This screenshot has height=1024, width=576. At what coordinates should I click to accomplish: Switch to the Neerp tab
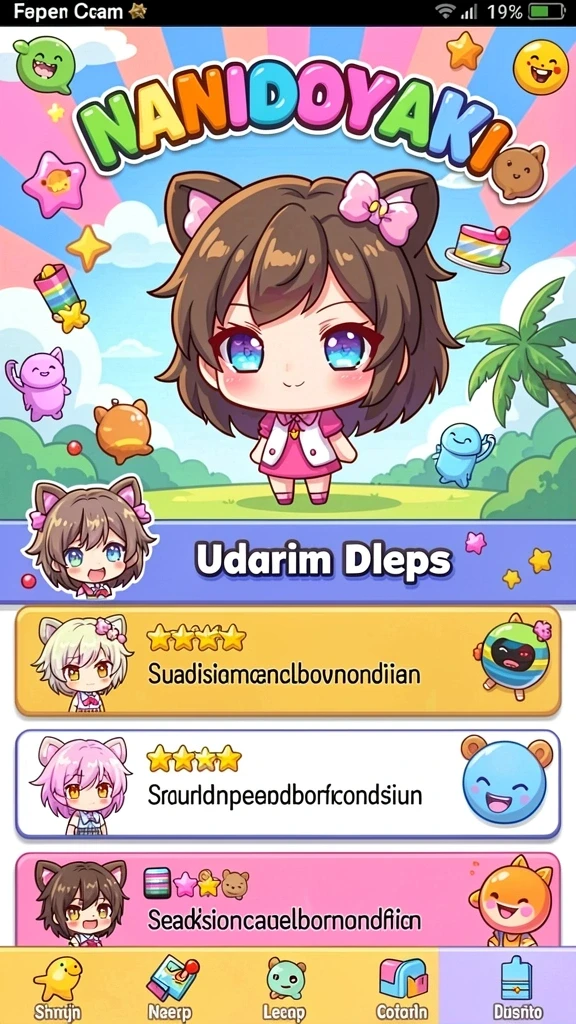tap(172, 986)
